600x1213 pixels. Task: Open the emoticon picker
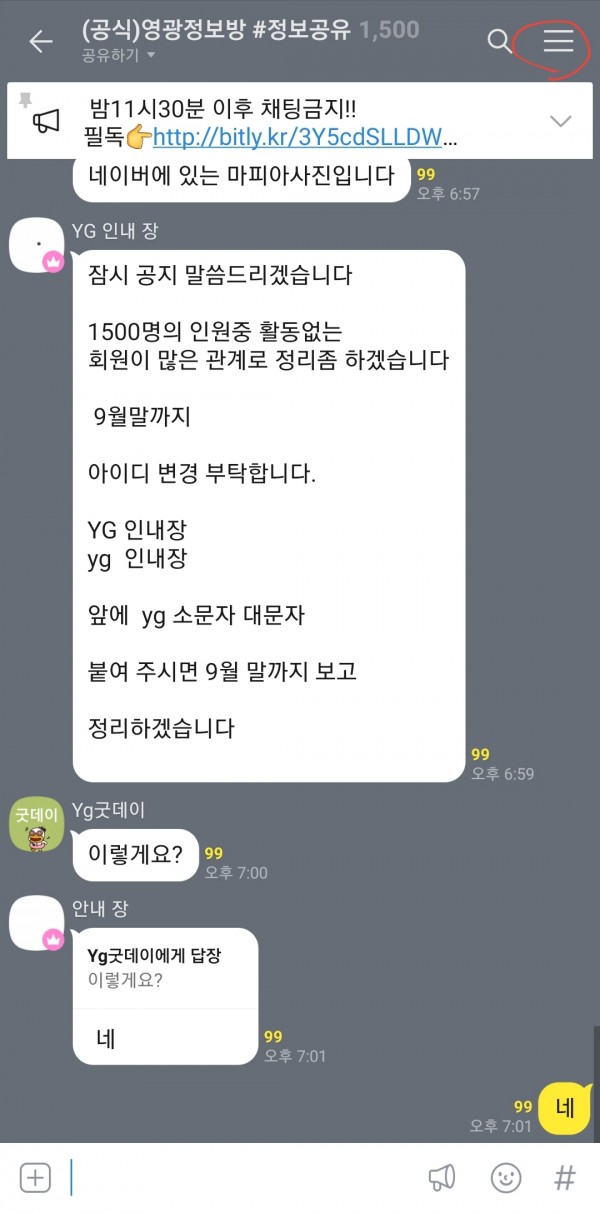click(505, 1177)
